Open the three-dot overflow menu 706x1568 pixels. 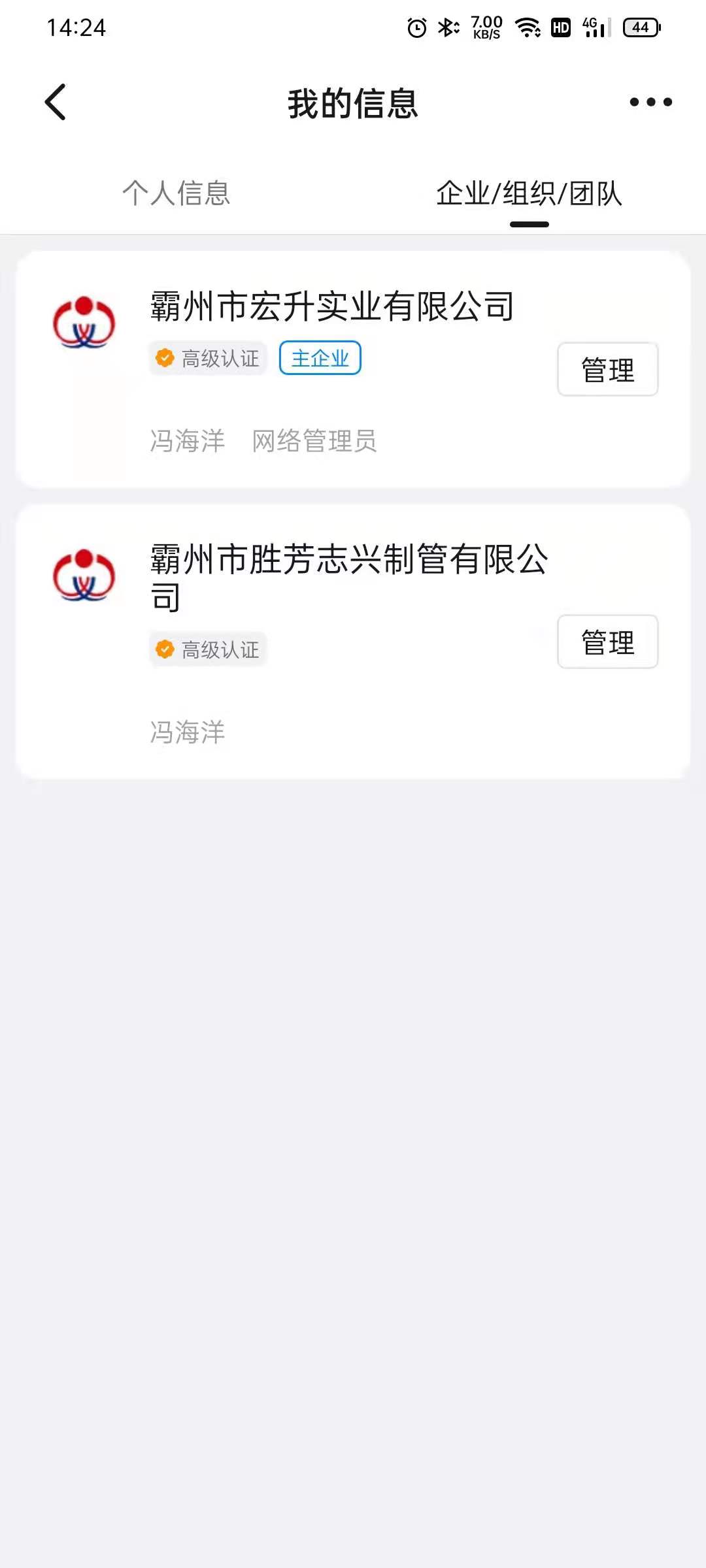coord(650,102)
